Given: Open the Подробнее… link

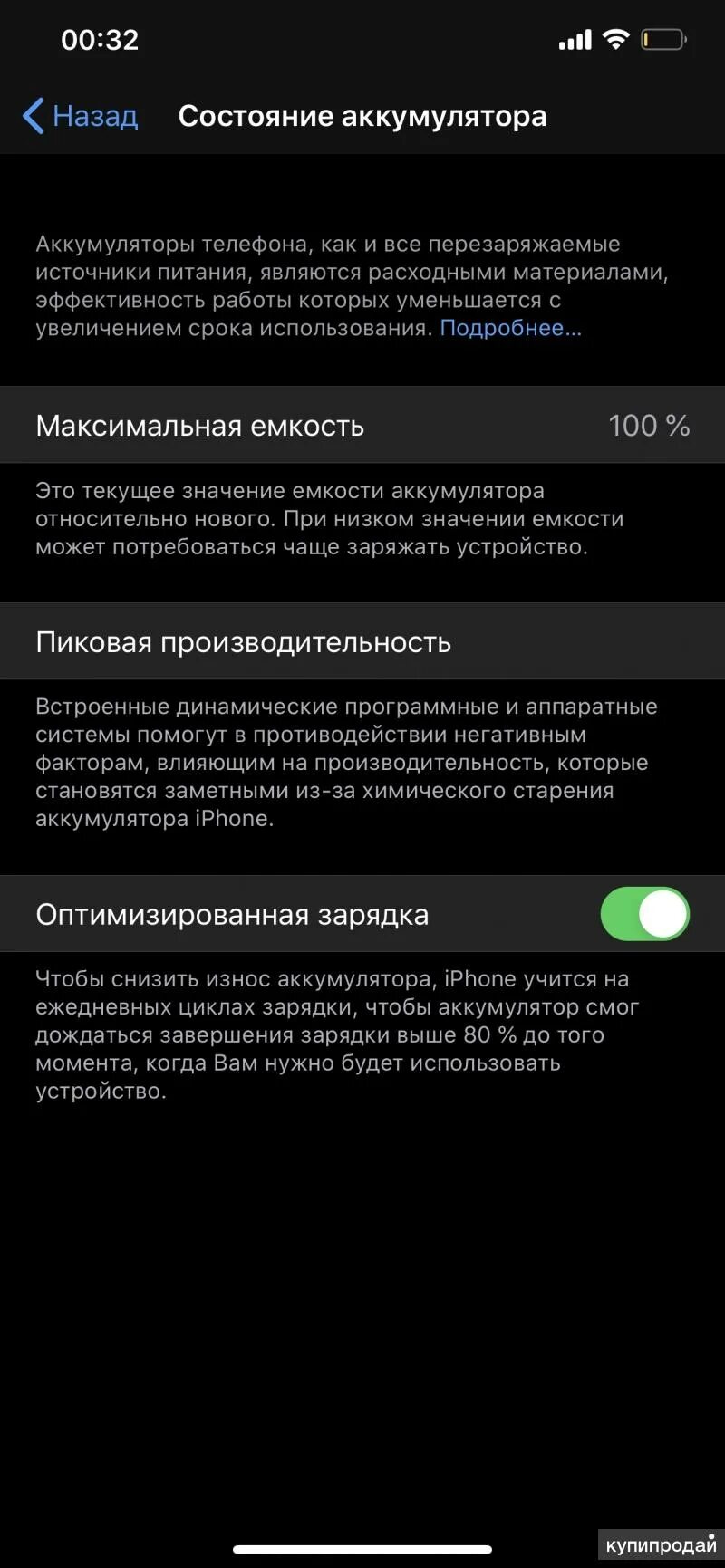Looking at the screenshot, I should pyautogui.click(x=510, y=328).
